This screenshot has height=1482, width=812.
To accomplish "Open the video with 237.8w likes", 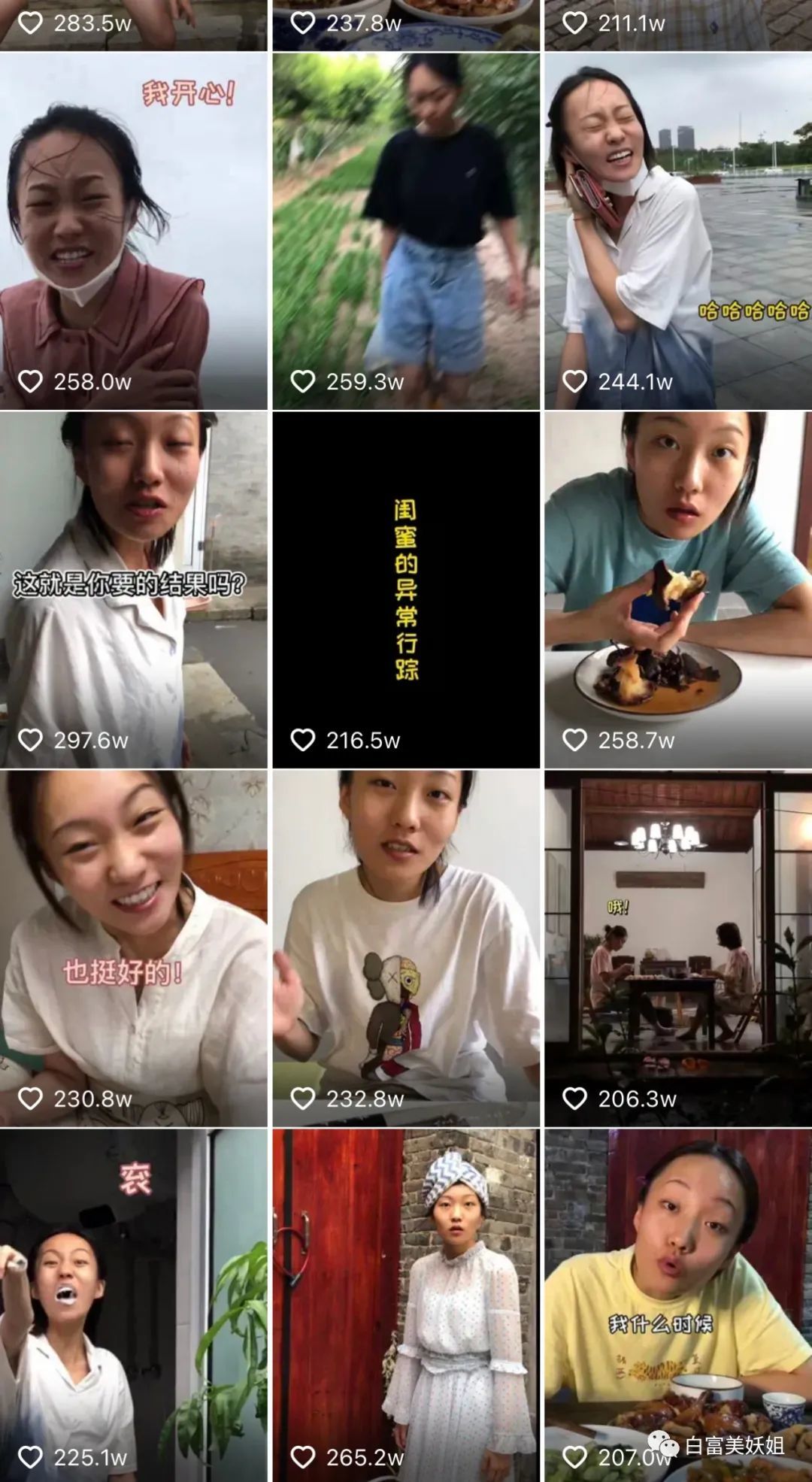I will pyautogui.click(x=406, y=25).
